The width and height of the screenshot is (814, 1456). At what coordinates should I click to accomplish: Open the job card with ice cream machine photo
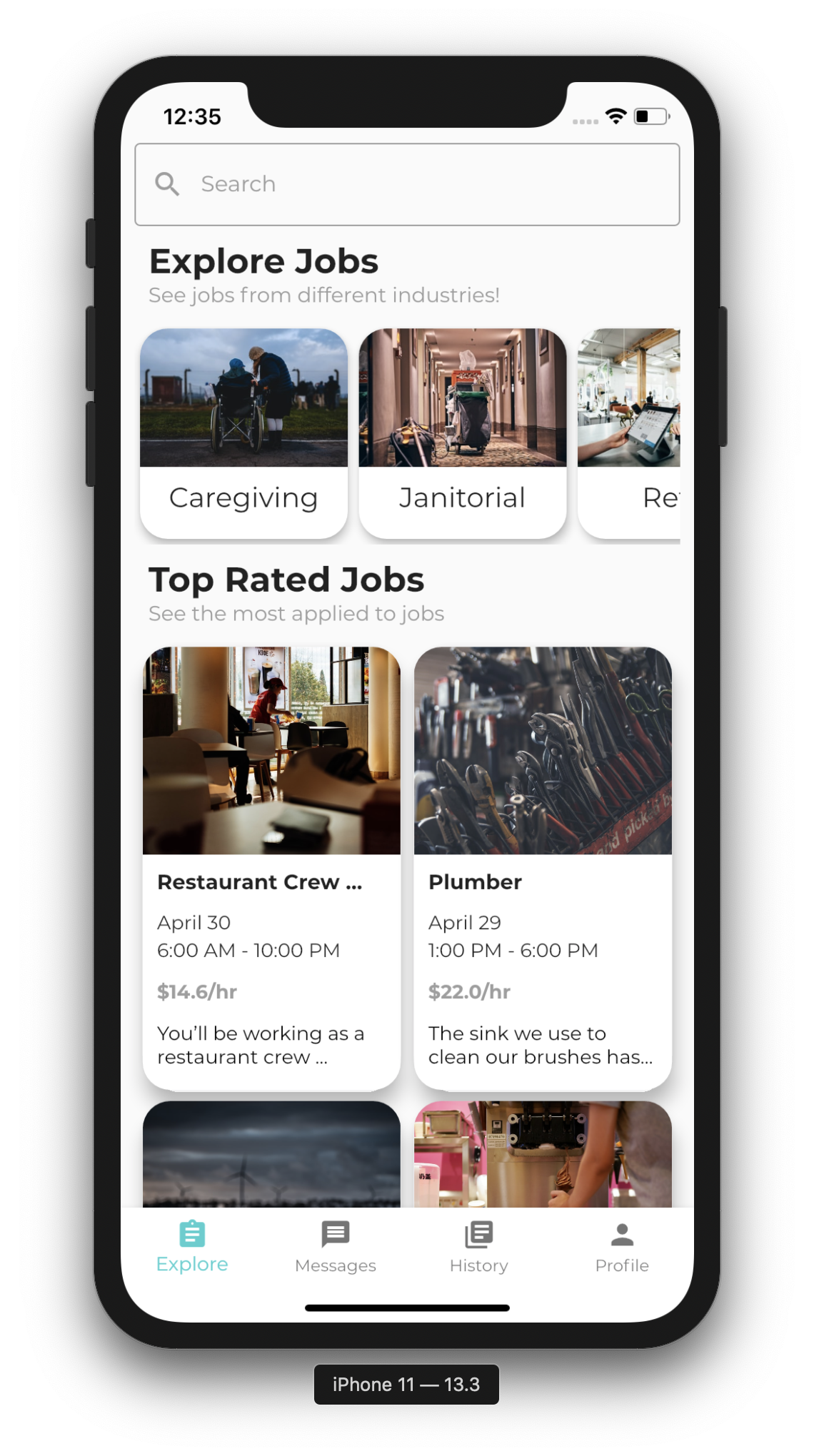(x=543, y=1154)
